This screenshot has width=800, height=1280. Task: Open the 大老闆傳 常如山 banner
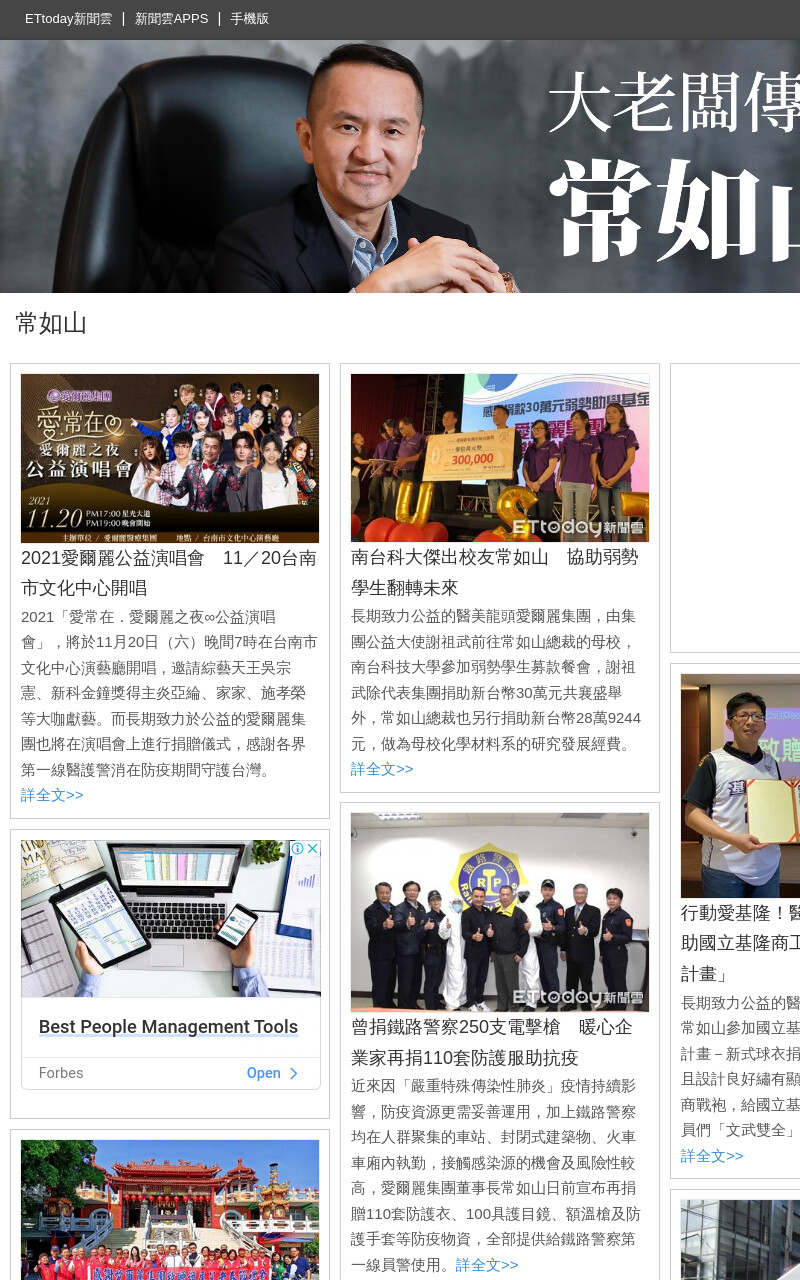click(400, 166)
